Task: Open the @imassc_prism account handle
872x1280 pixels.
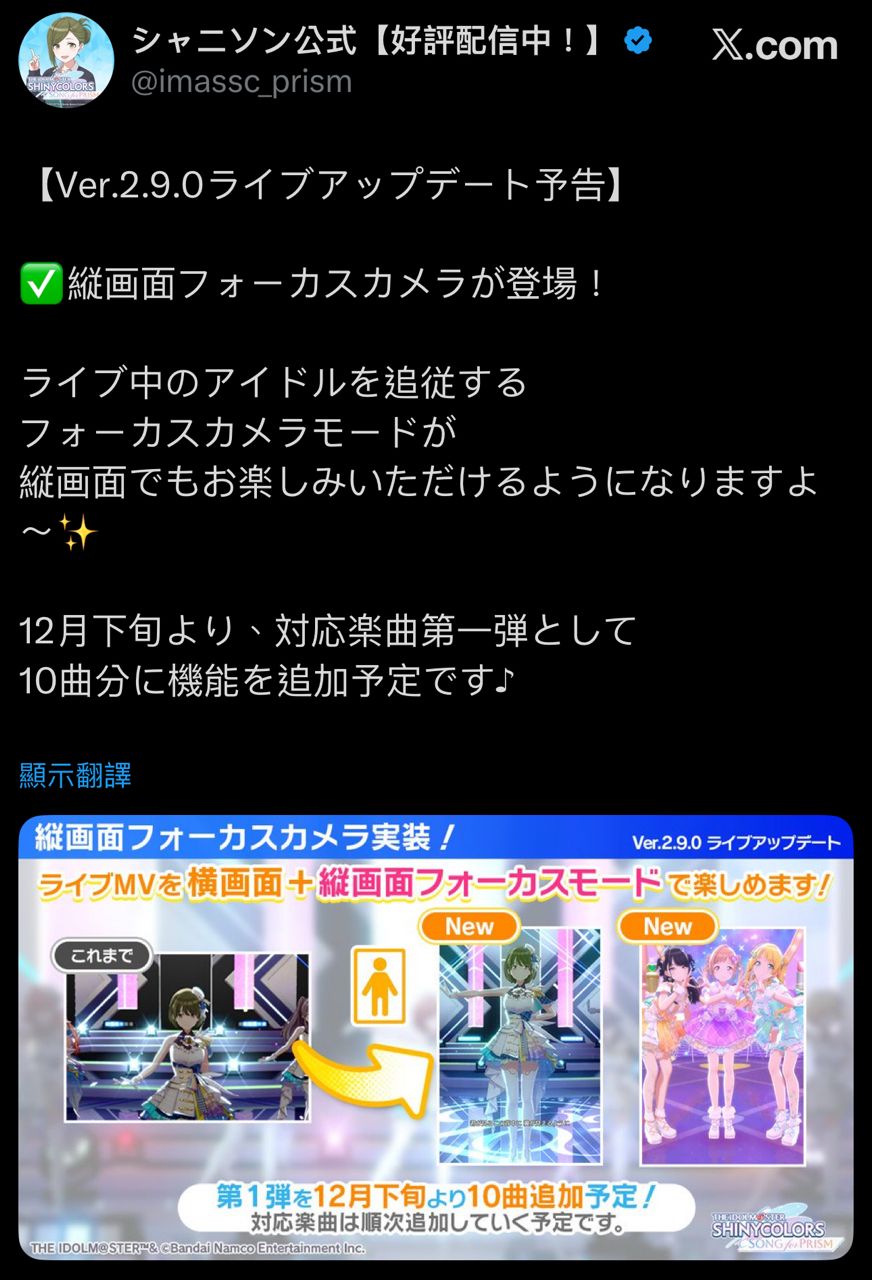Action: (x=242, y=81)
